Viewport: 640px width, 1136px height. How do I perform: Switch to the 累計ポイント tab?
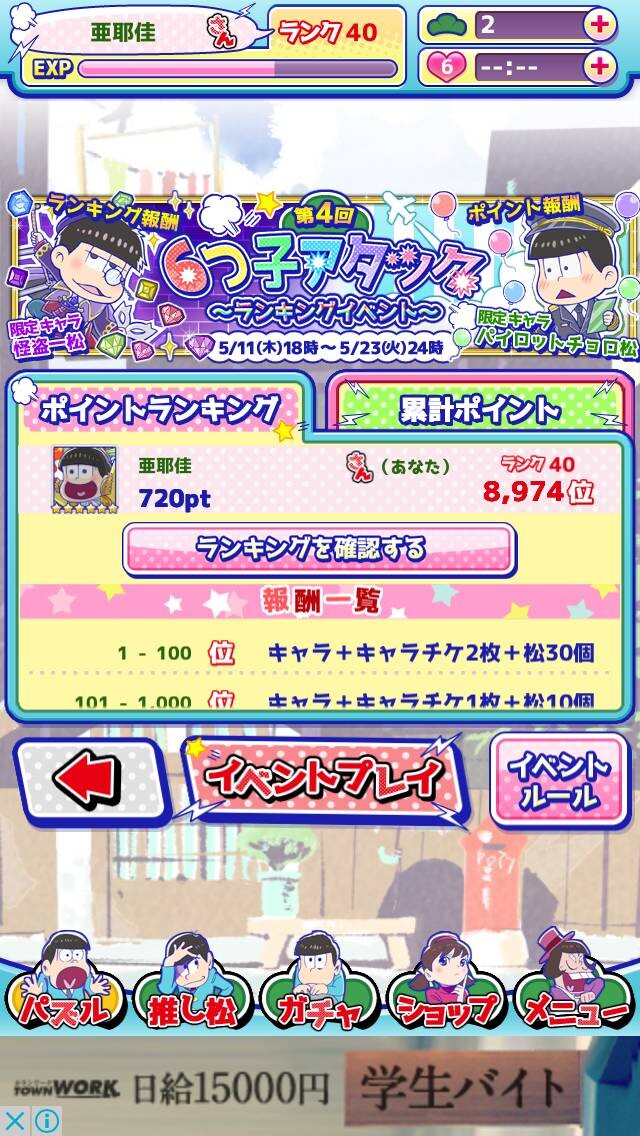click(x=479, y=410)
